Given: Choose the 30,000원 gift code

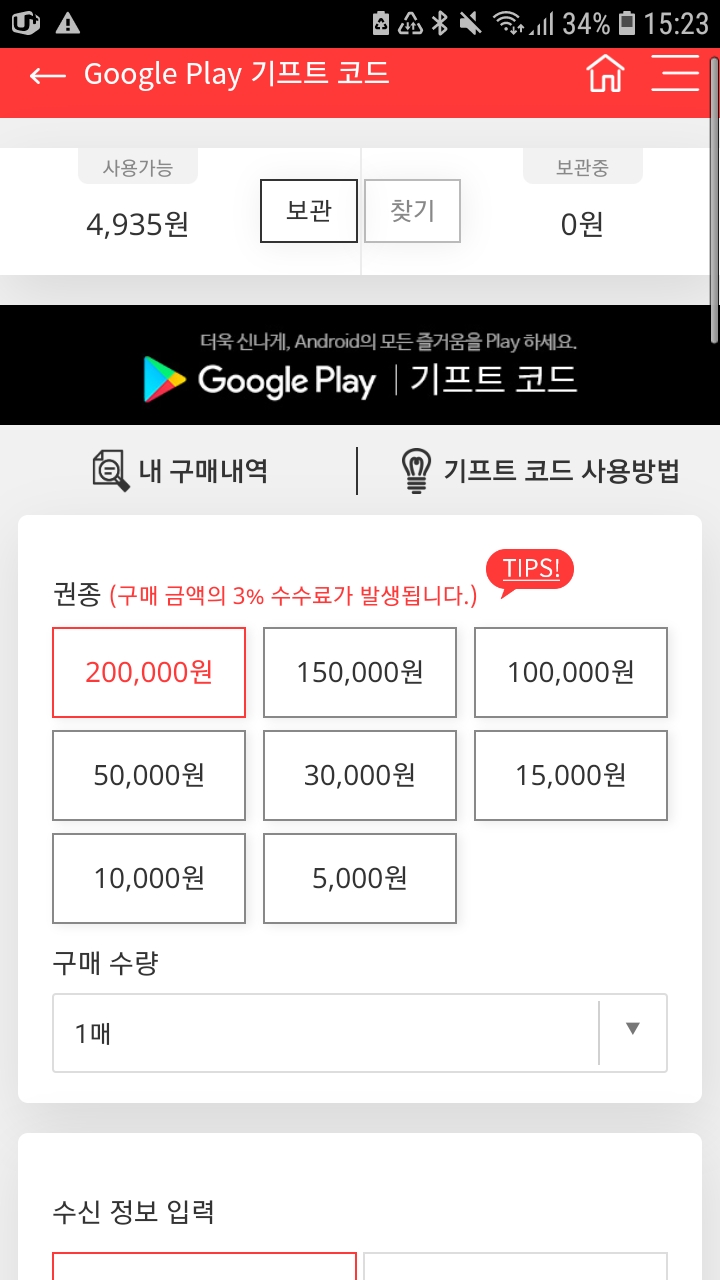Looking at the screenshot, I should (x=360, y=775).
